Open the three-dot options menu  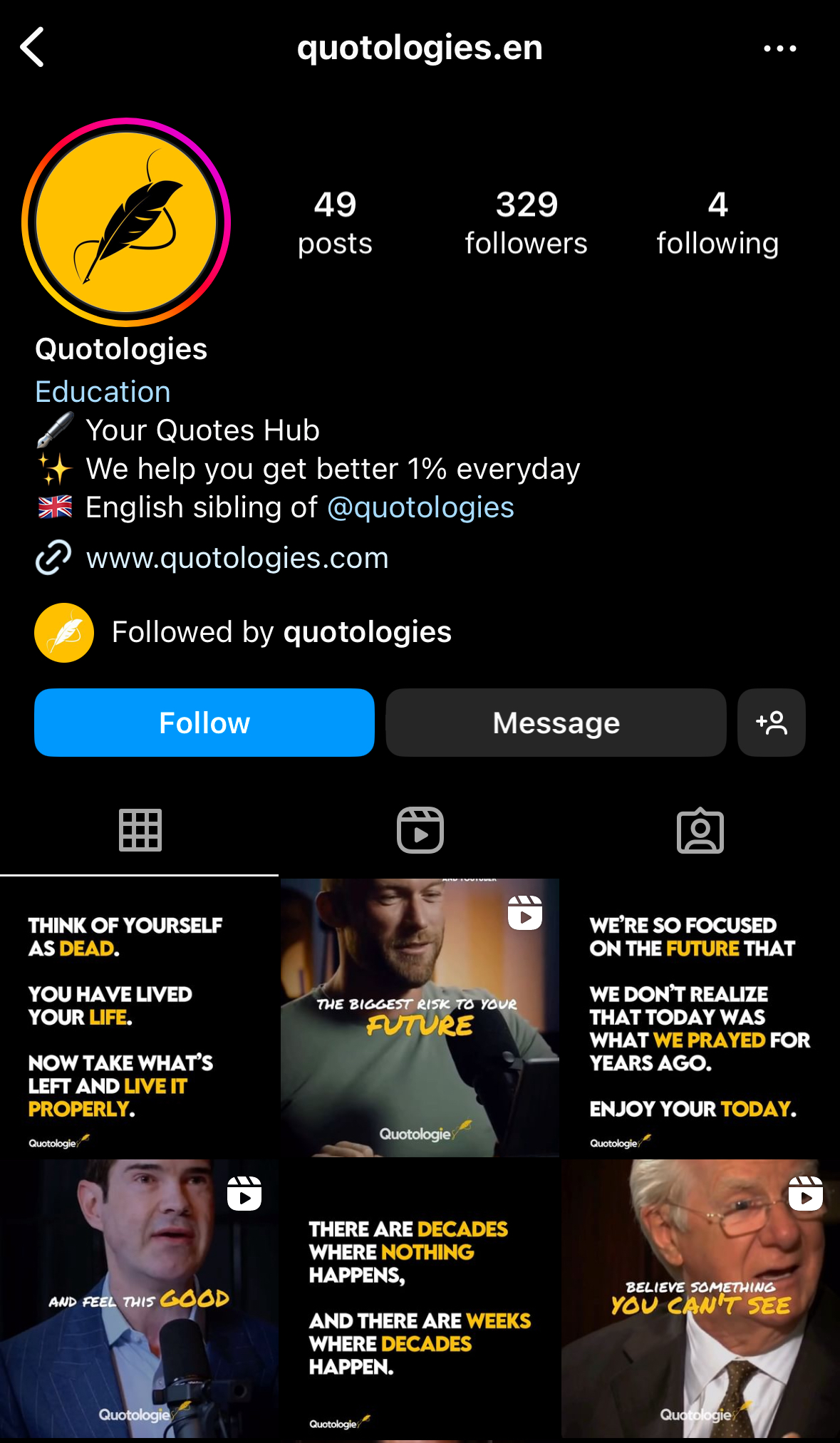pyautogui.click(x=779, y=48)
